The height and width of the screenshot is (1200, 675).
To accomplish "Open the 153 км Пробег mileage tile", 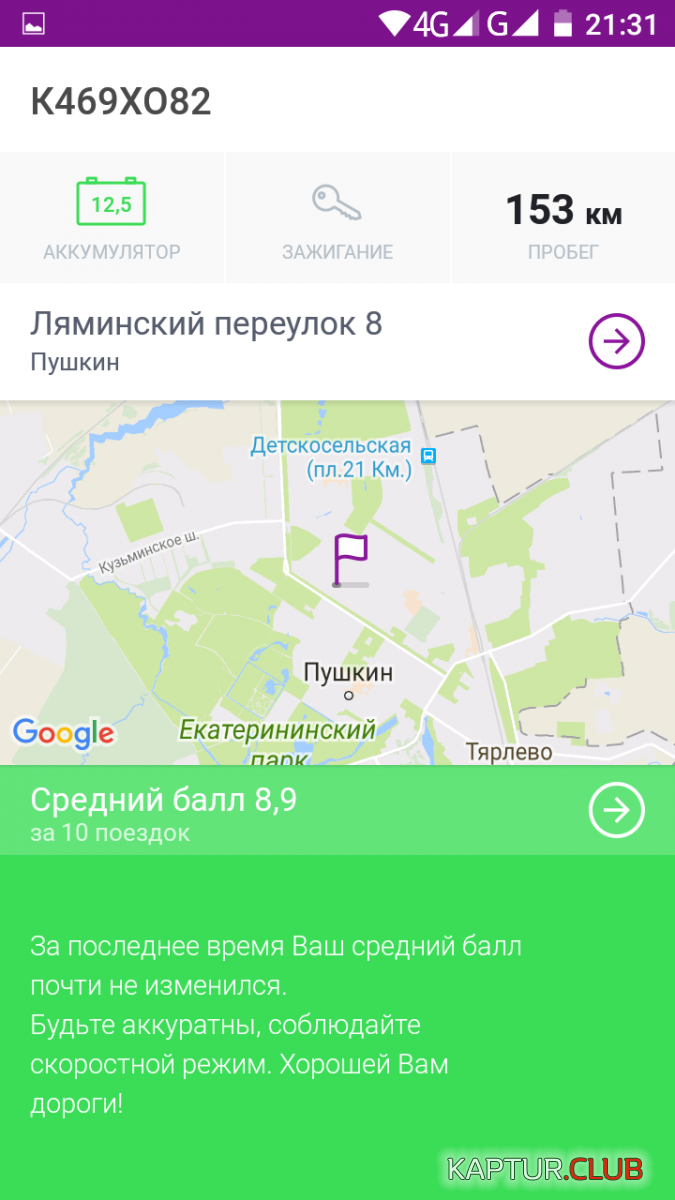I will click(563, 218).
